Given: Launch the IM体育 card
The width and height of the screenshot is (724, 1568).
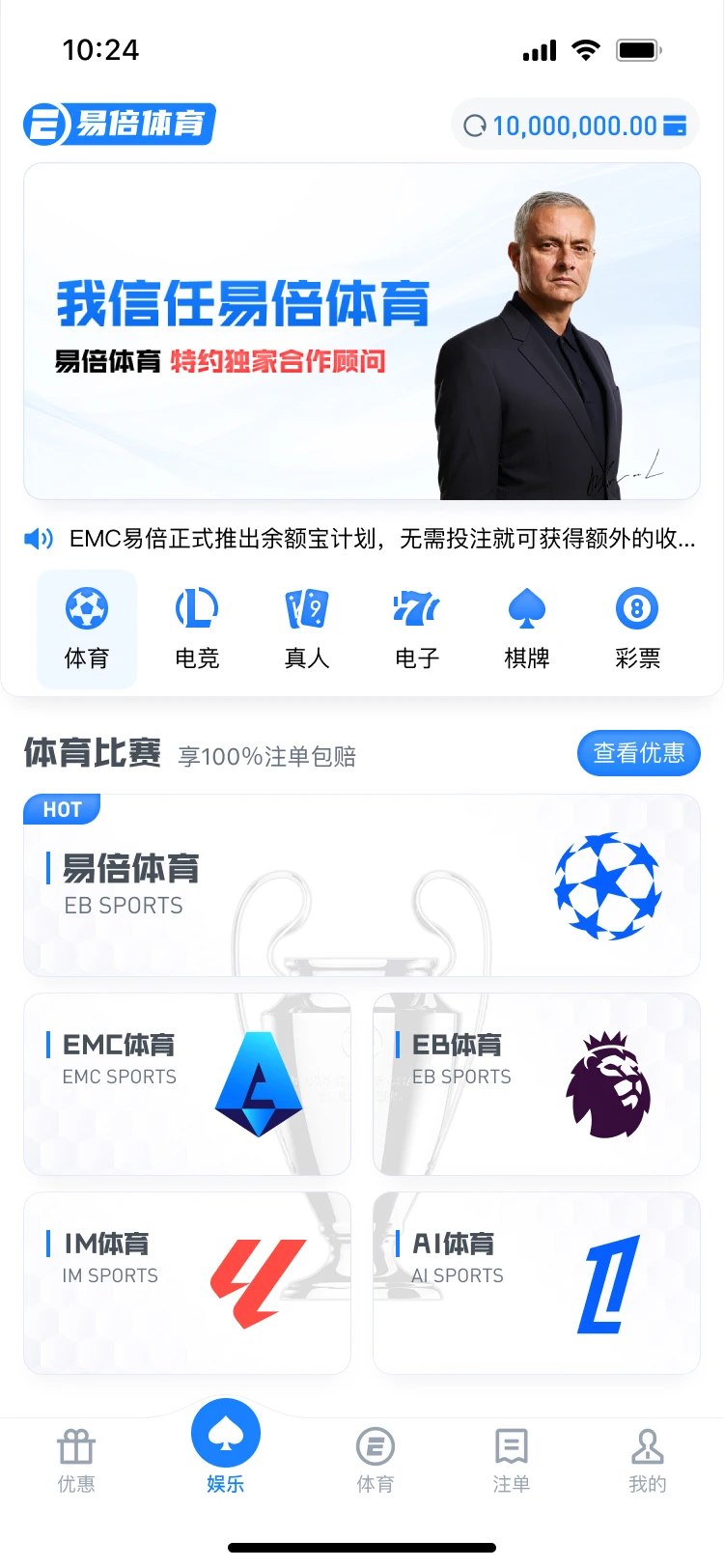Looking at the screenshot, I should [x=187, y=1282].
